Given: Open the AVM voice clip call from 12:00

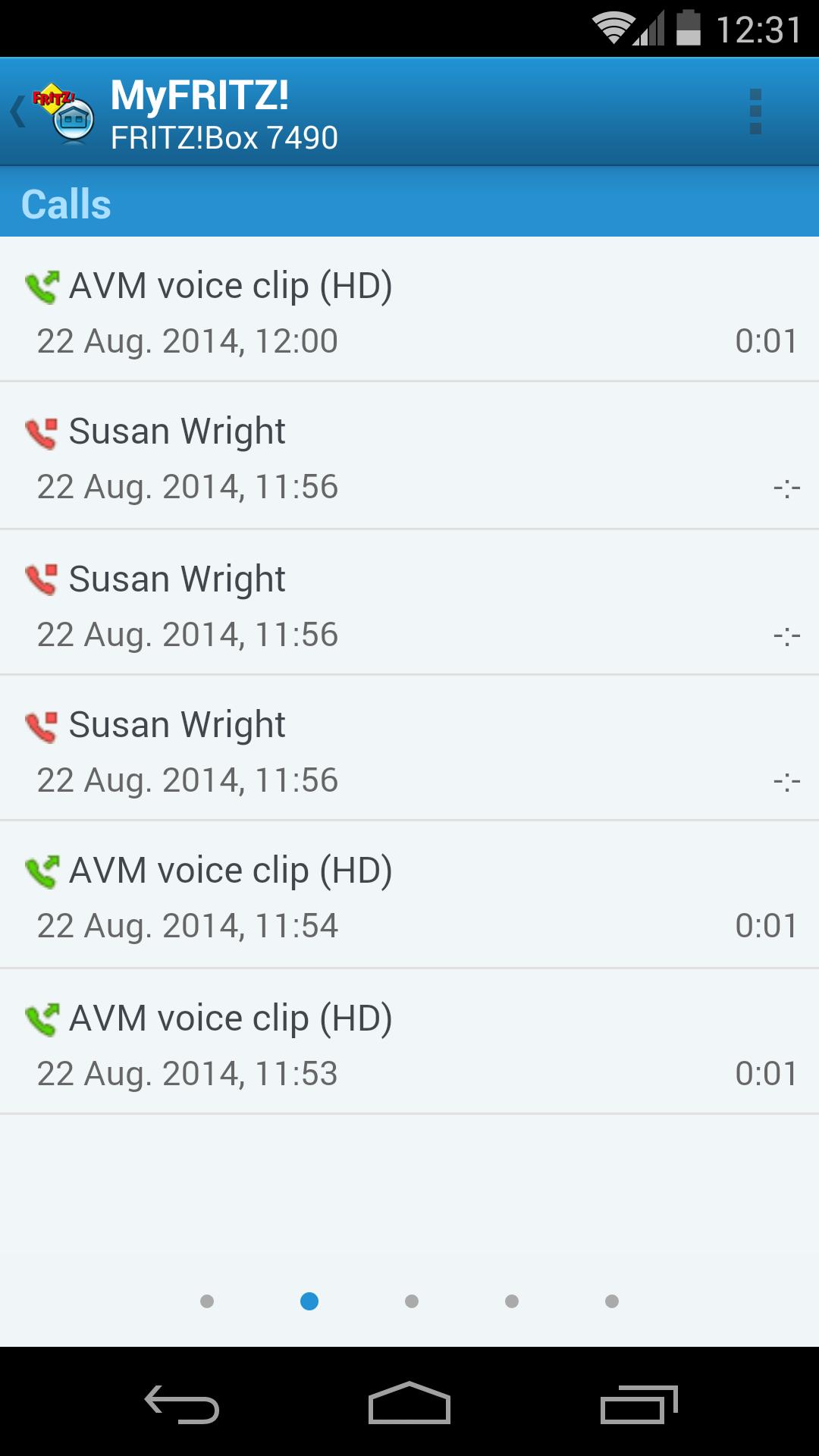Looking at the screenshot, I should (x=409, y=311).
